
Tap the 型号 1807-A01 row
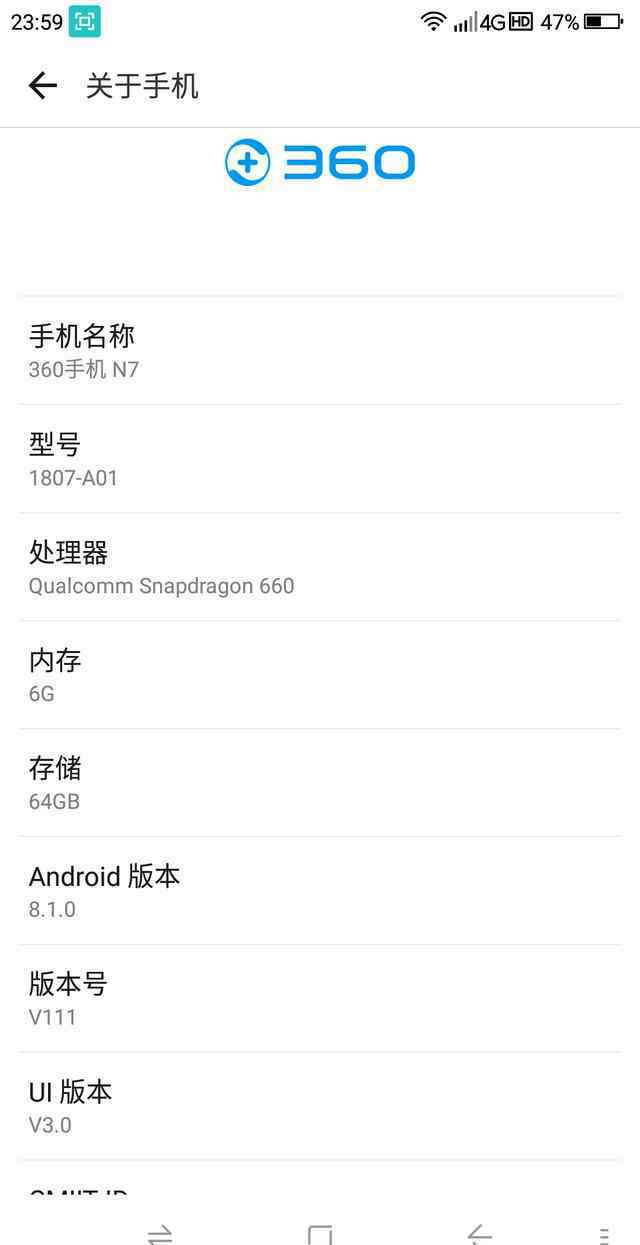click(x=320, y=459)
